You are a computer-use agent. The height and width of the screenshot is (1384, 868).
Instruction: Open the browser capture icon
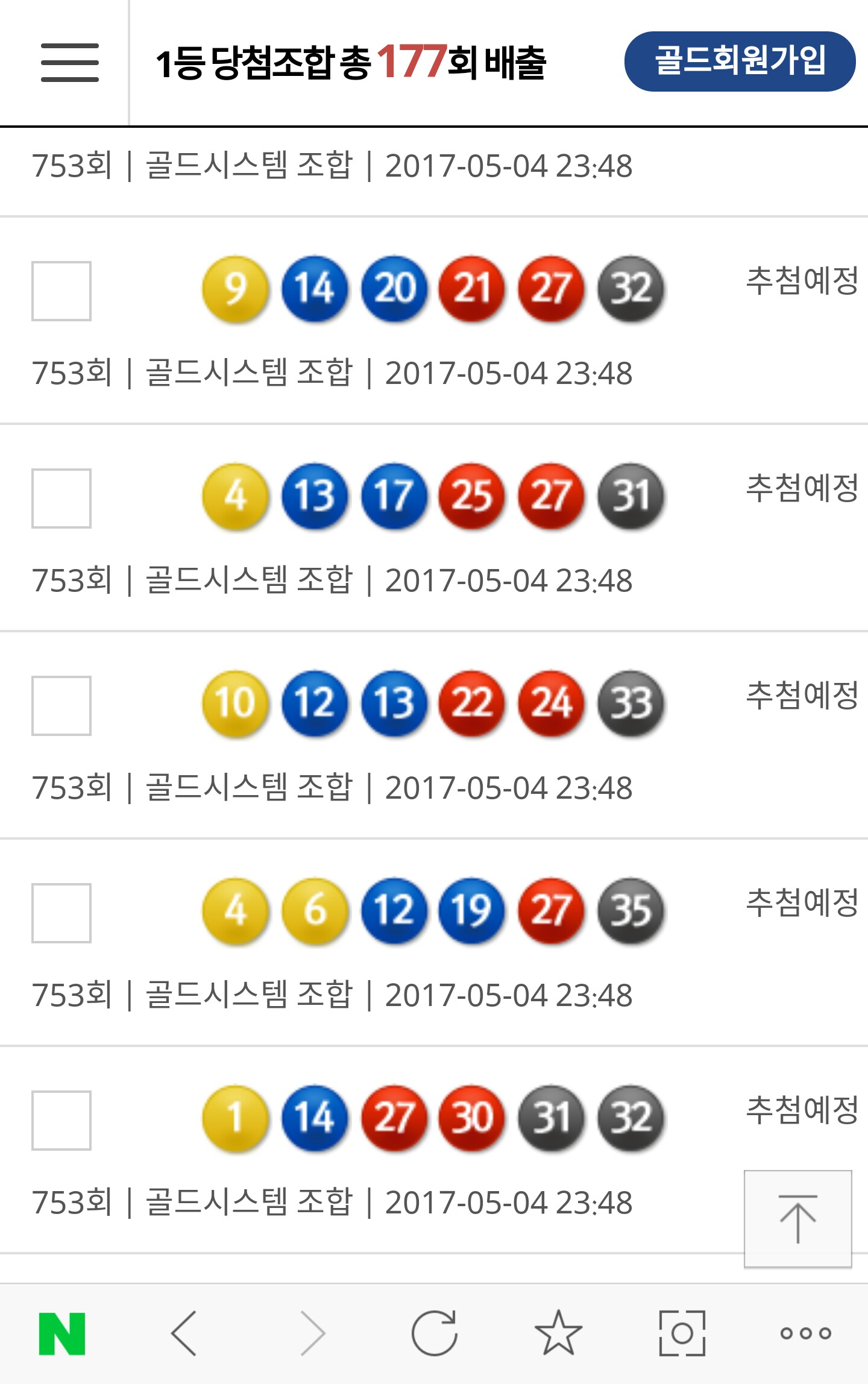click(682, 1333)
